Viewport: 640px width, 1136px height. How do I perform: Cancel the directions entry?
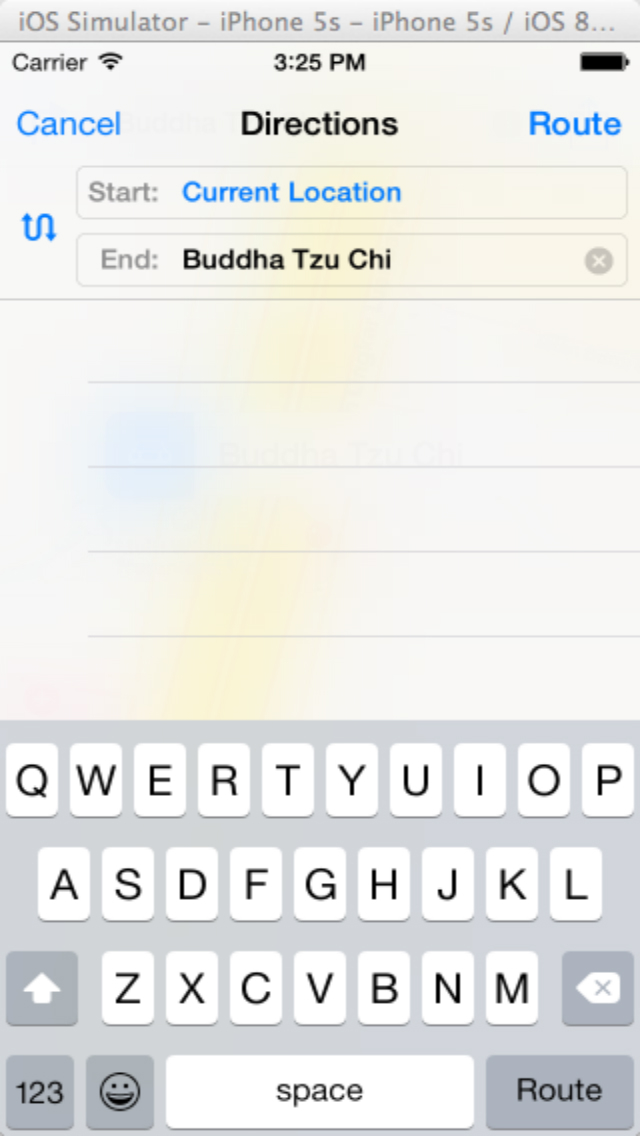(x=69, y=124)
